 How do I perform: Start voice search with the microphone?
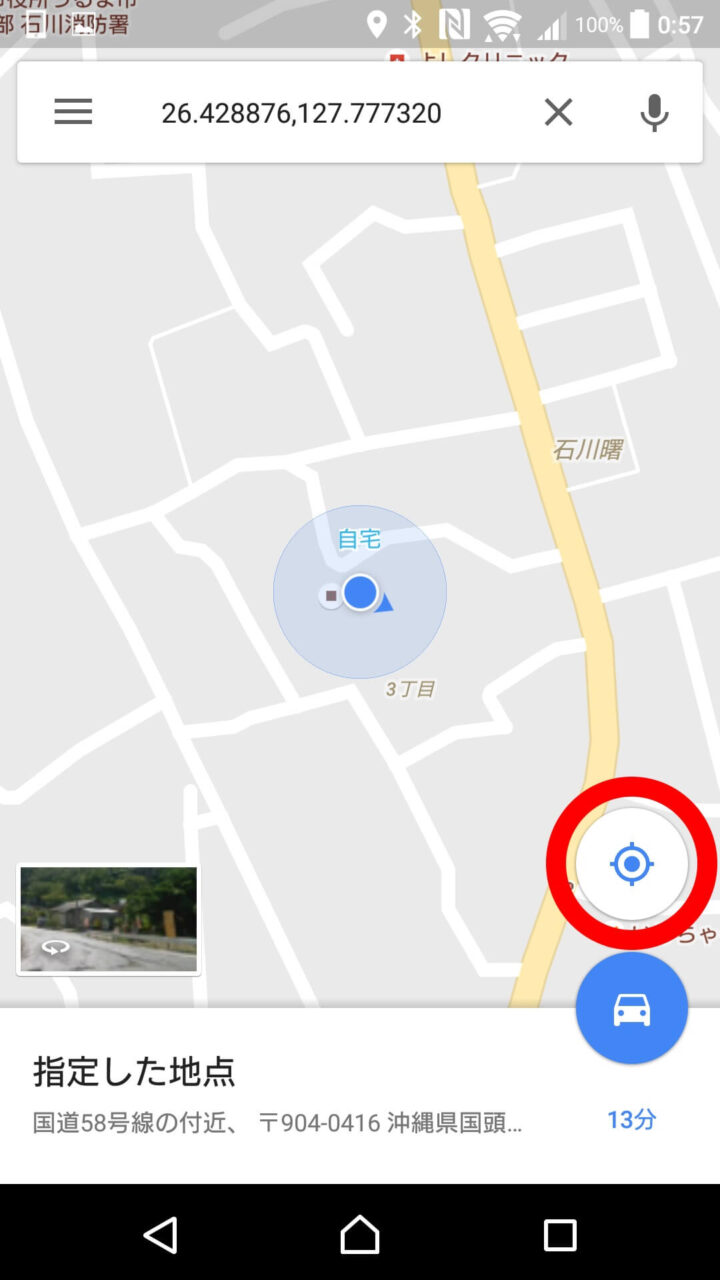point(654,113)
